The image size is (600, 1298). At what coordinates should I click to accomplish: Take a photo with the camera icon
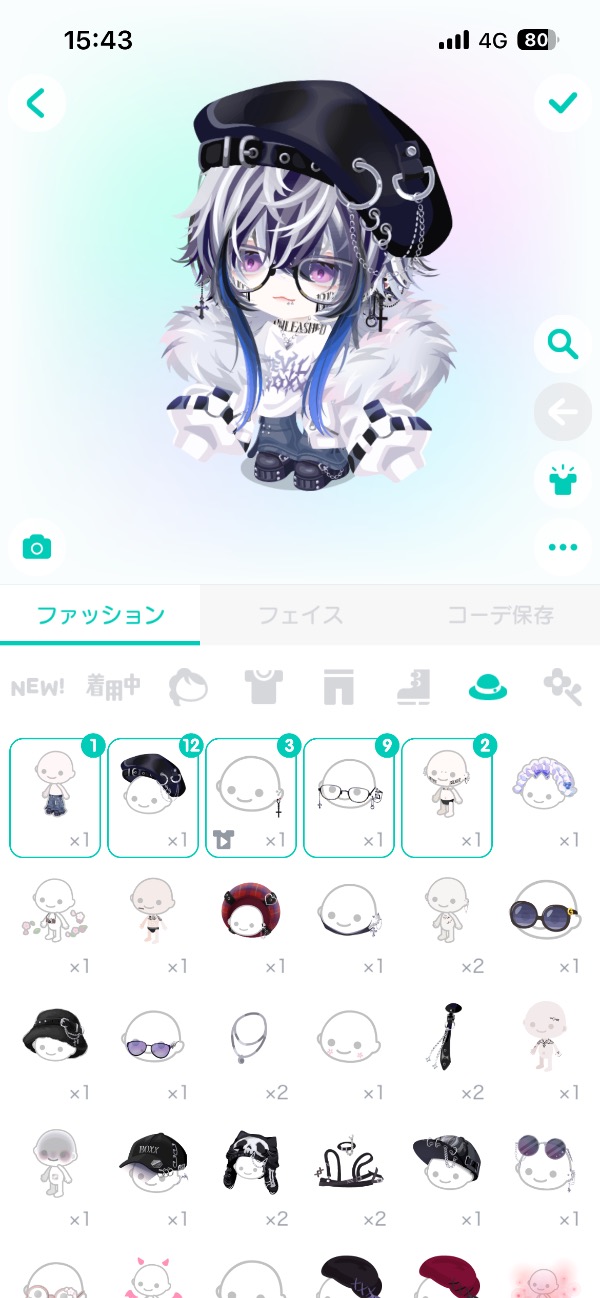37,547
